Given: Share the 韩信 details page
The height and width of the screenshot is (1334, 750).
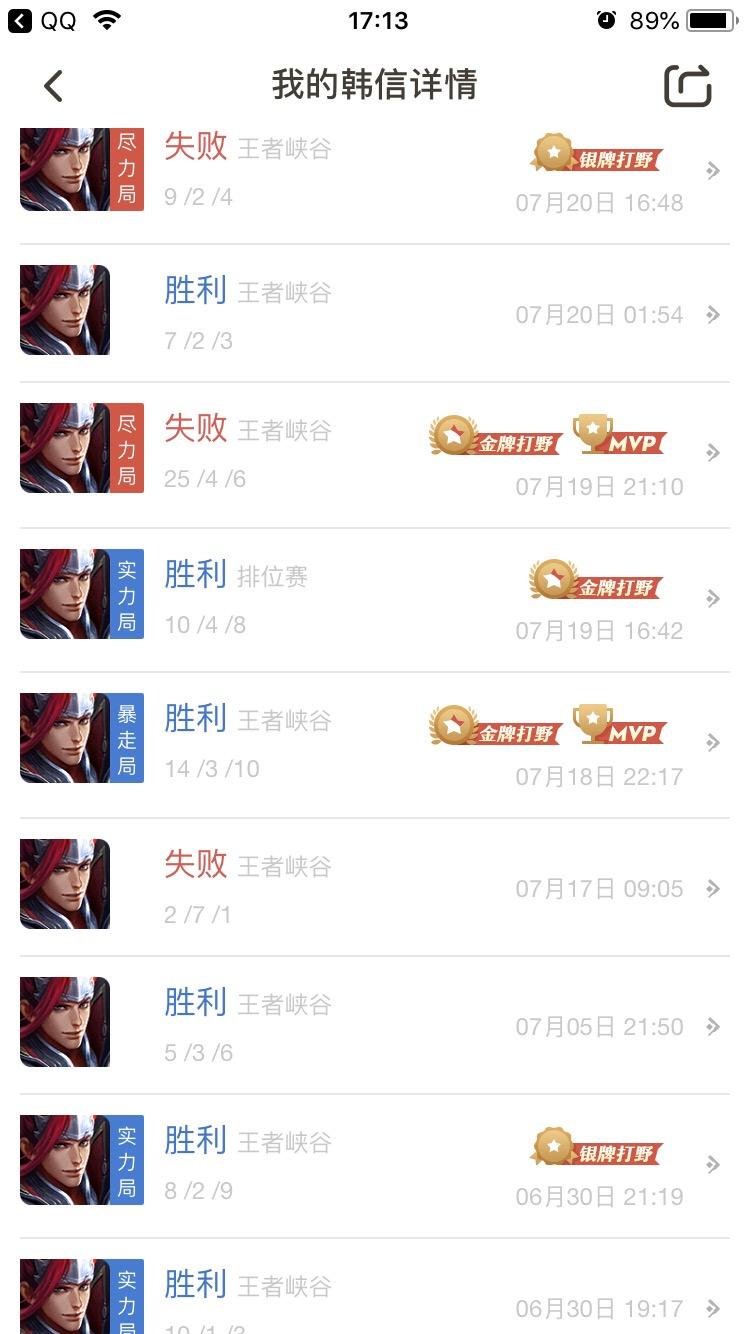Looking at the screenshot, I should point(688,86).
